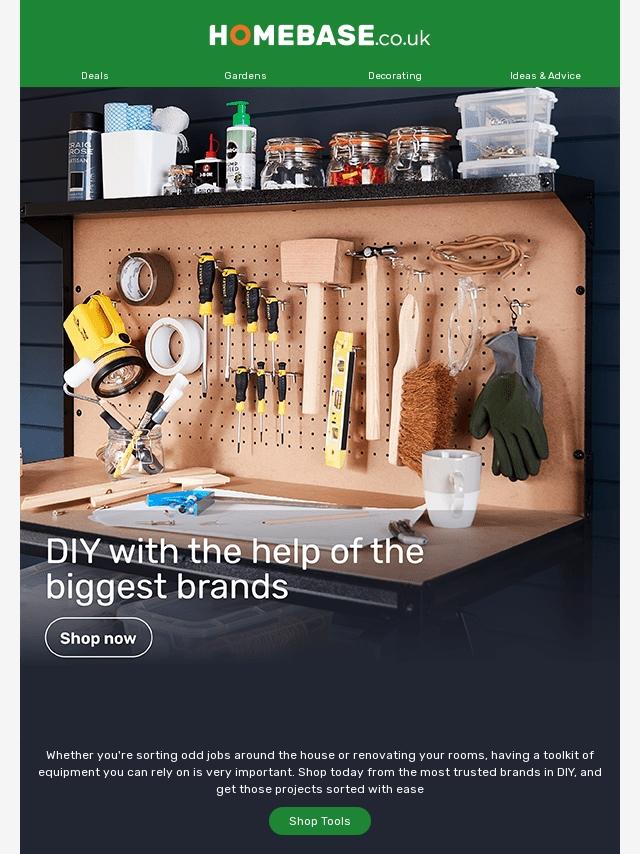
Task: Open the Deals section
Action: [x=95, y=75]
